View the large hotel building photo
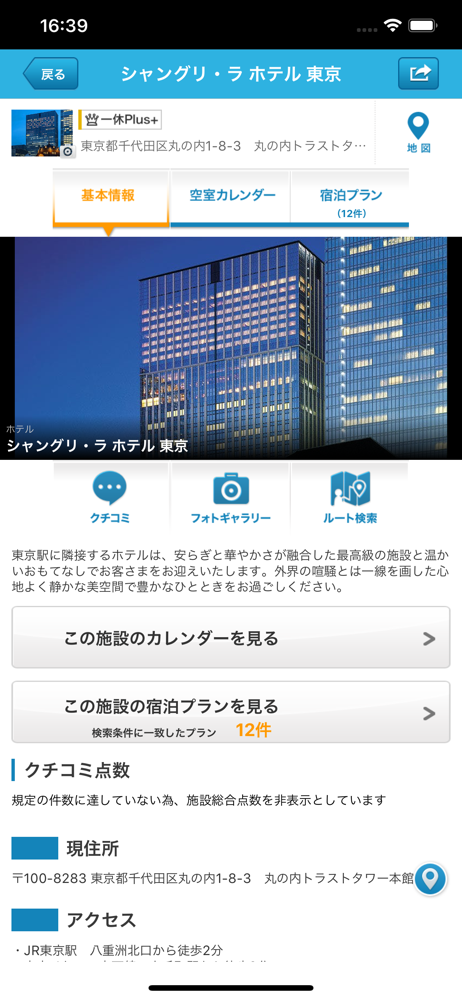This screenshot has height=1000, width=462. 231,348
